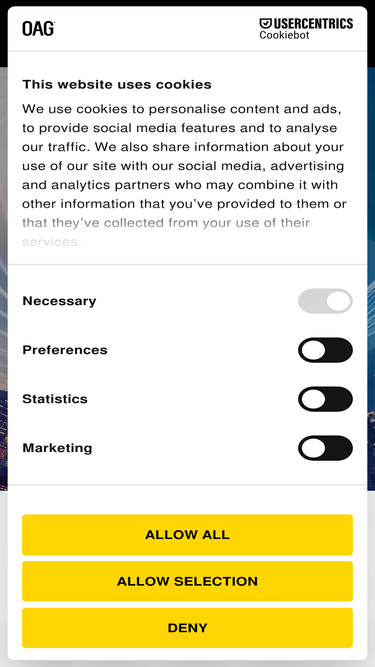Enable the Preferences cookies toggle
The height and width of the screenshot is (667, 375).
[325, 350]
